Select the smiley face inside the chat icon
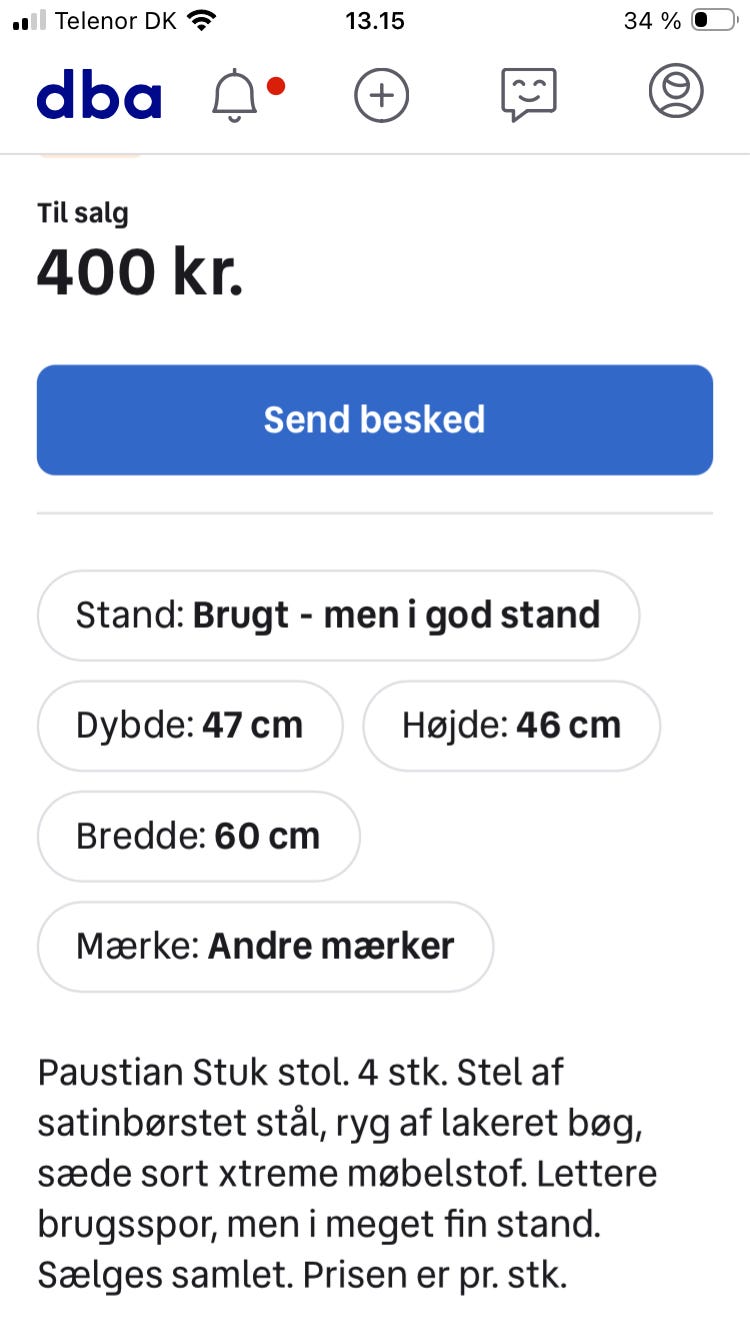 click(528, 92)
